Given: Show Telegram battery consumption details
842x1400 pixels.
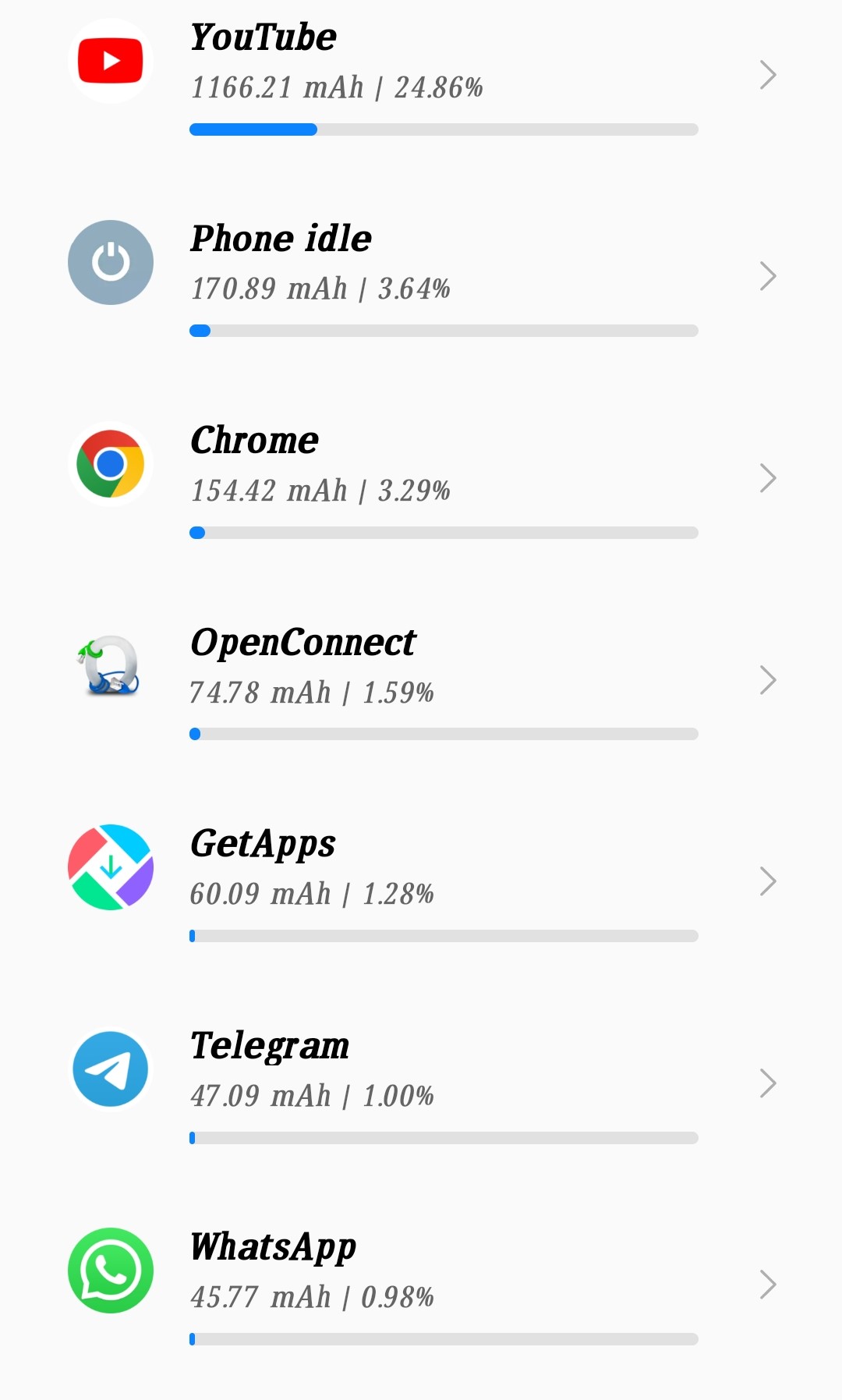Looking at the screenshot, I should point(421,1083).
